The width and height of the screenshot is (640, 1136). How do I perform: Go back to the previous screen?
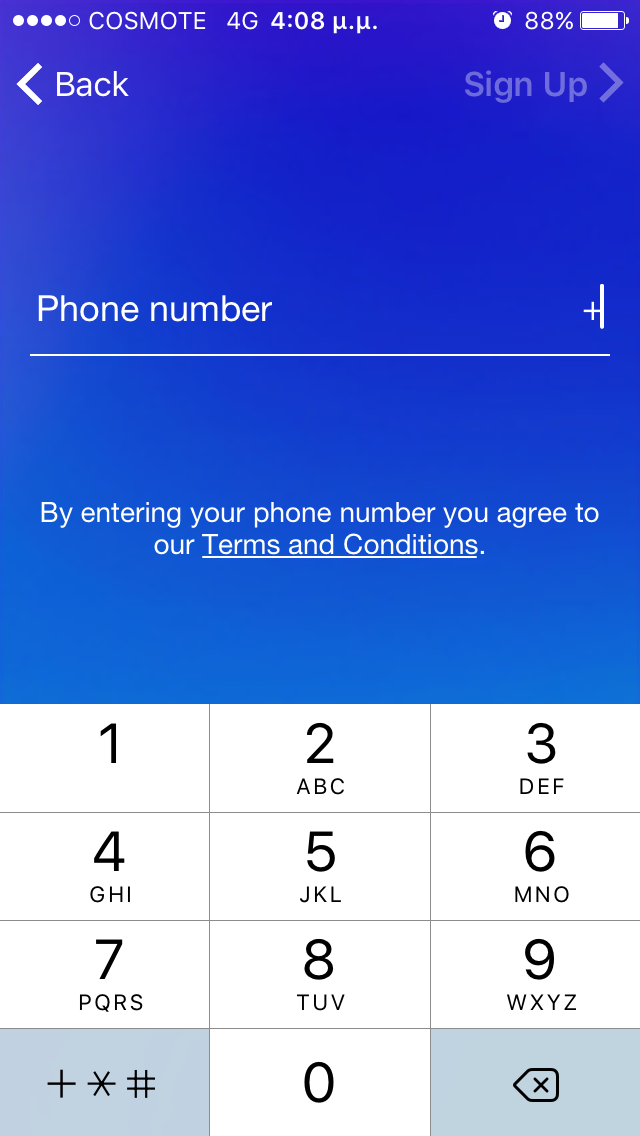tap(72, 85)
